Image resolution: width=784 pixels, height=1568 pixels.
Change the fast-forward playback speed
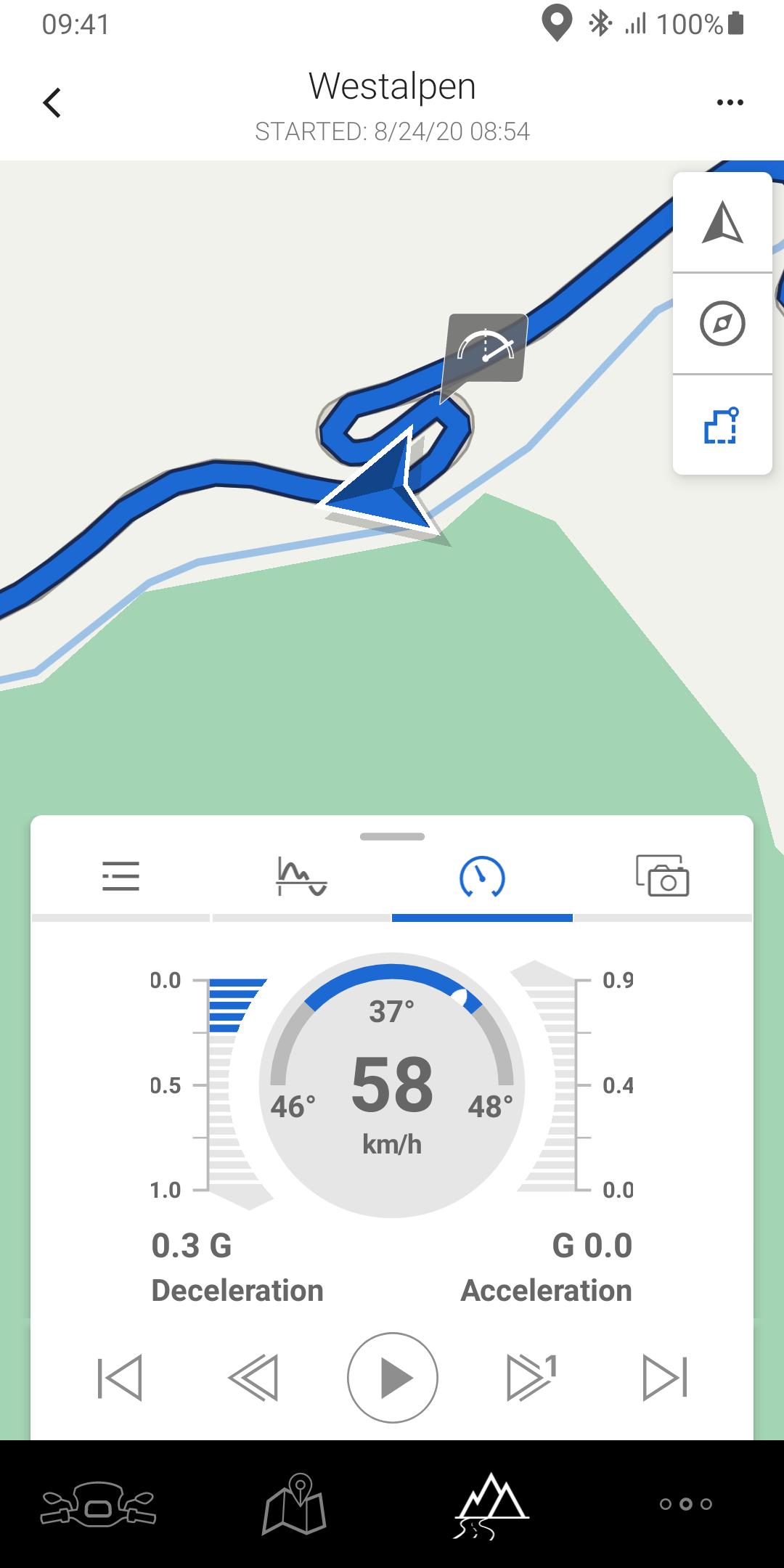click(531, 1377)
